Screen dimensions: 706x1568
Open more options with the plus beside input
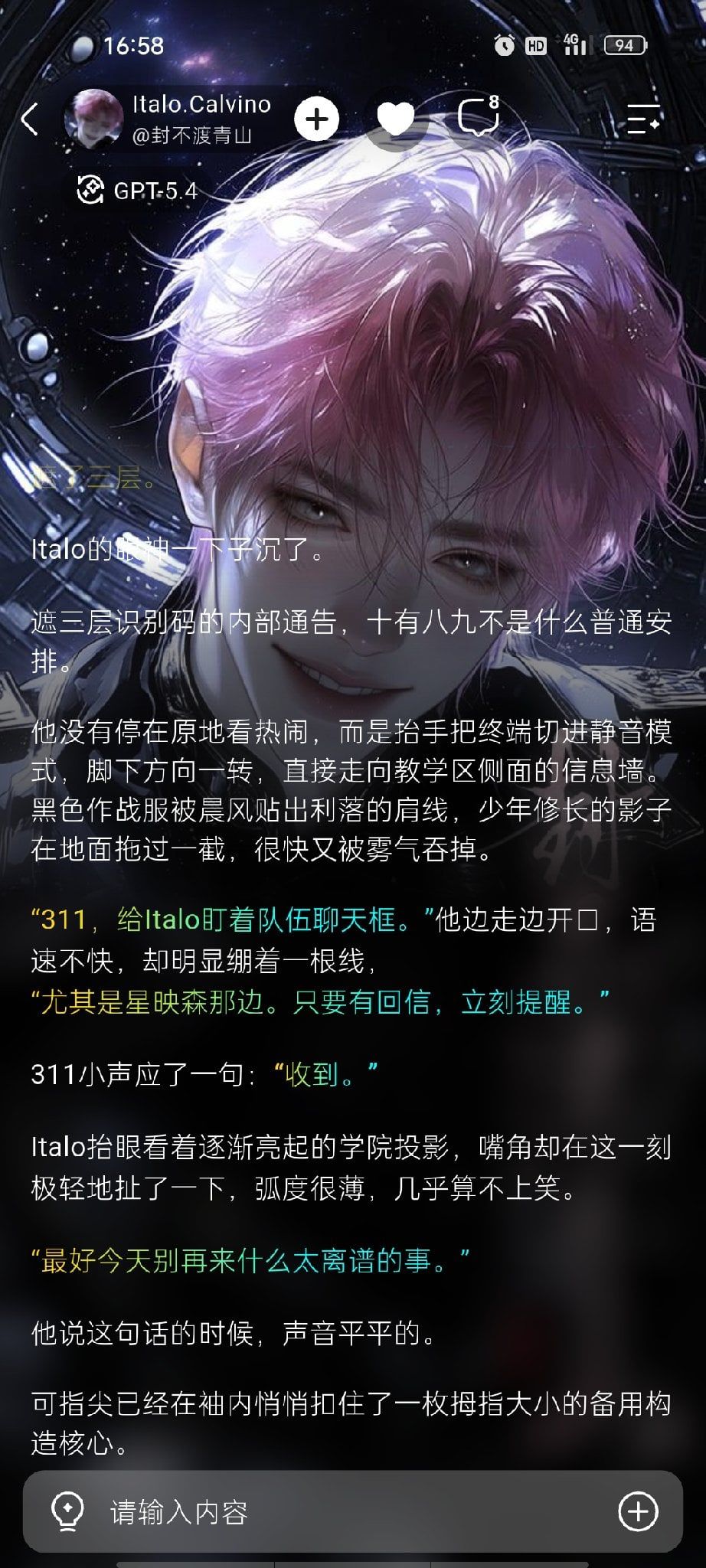click(x=638, y=1512)
